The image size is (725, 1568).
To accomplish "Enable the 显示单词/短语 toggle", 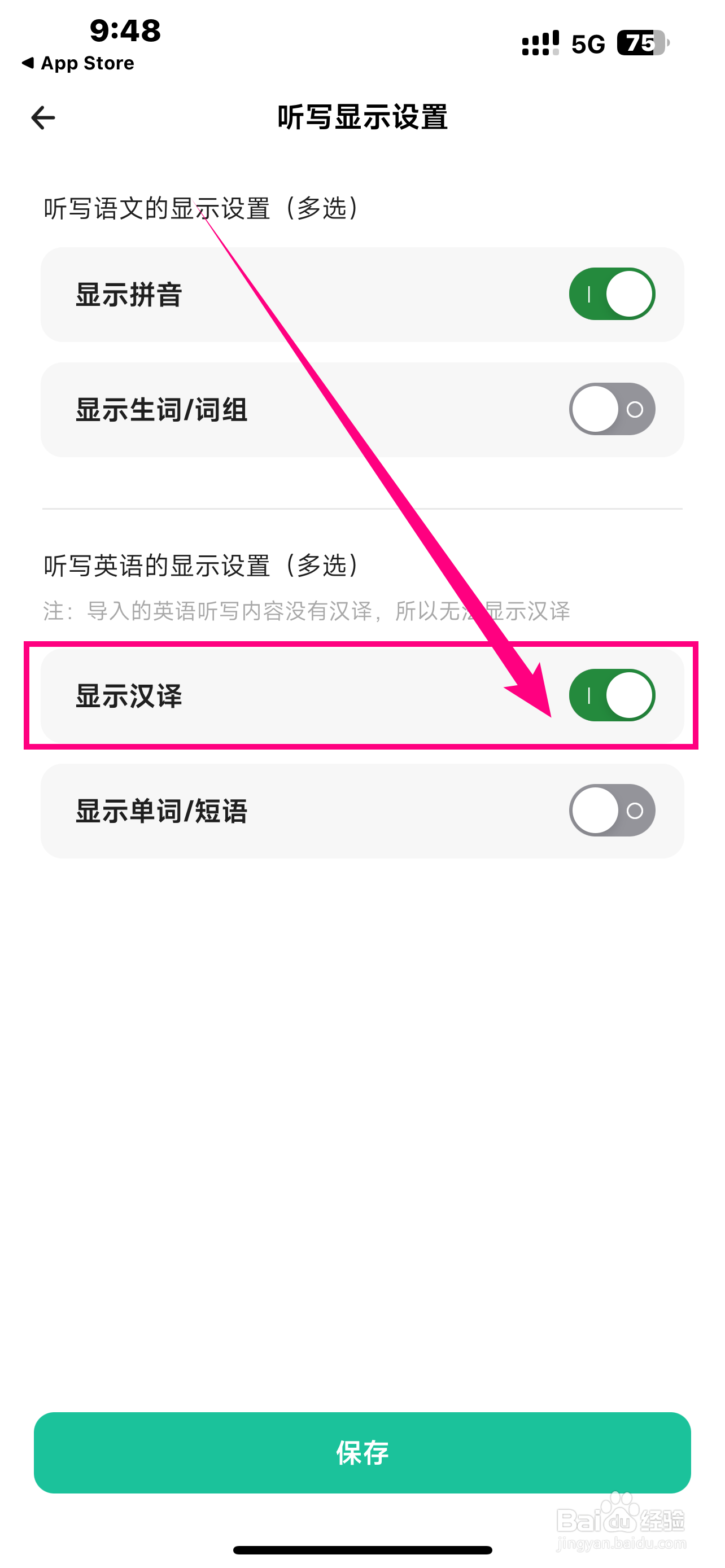I will tap(612, 810).
